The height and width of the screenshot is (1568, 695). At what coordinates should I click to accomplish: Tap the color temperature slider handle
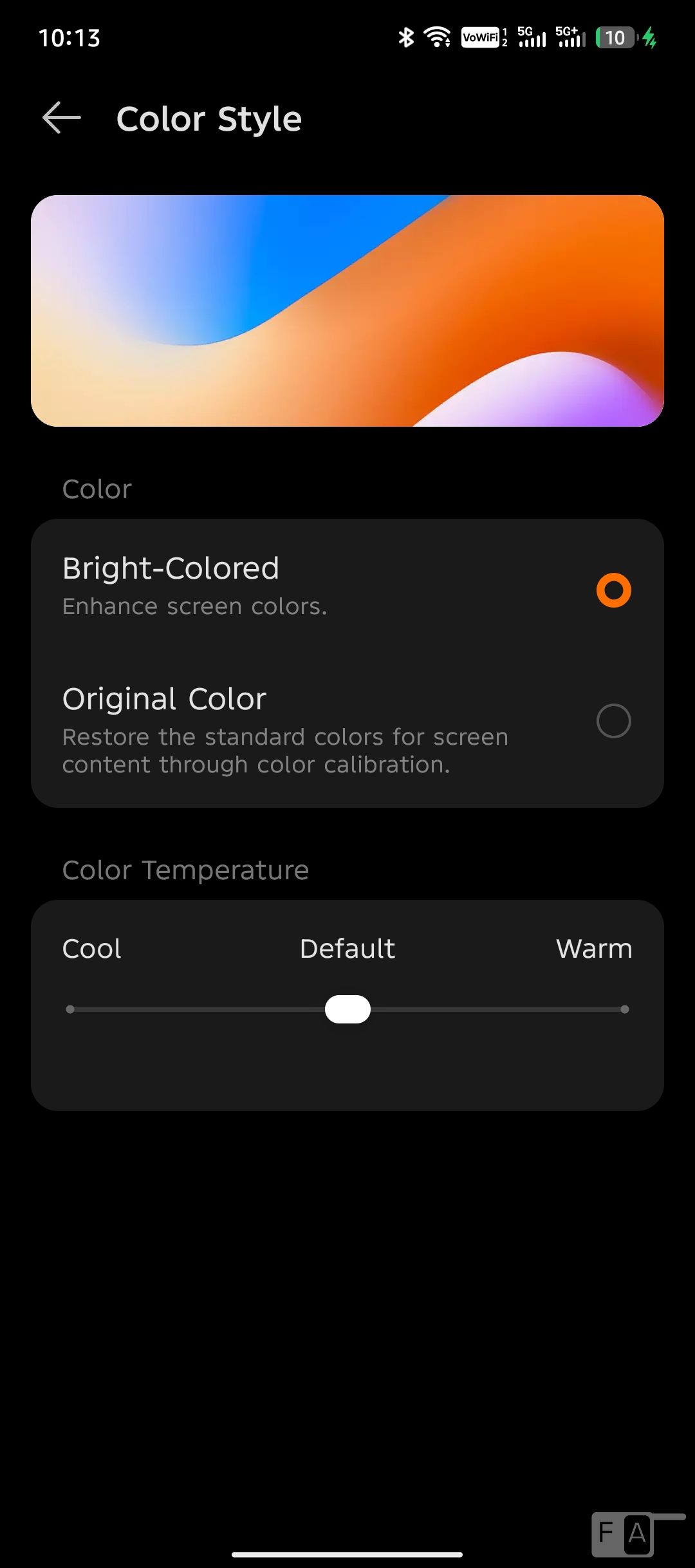347,1009
